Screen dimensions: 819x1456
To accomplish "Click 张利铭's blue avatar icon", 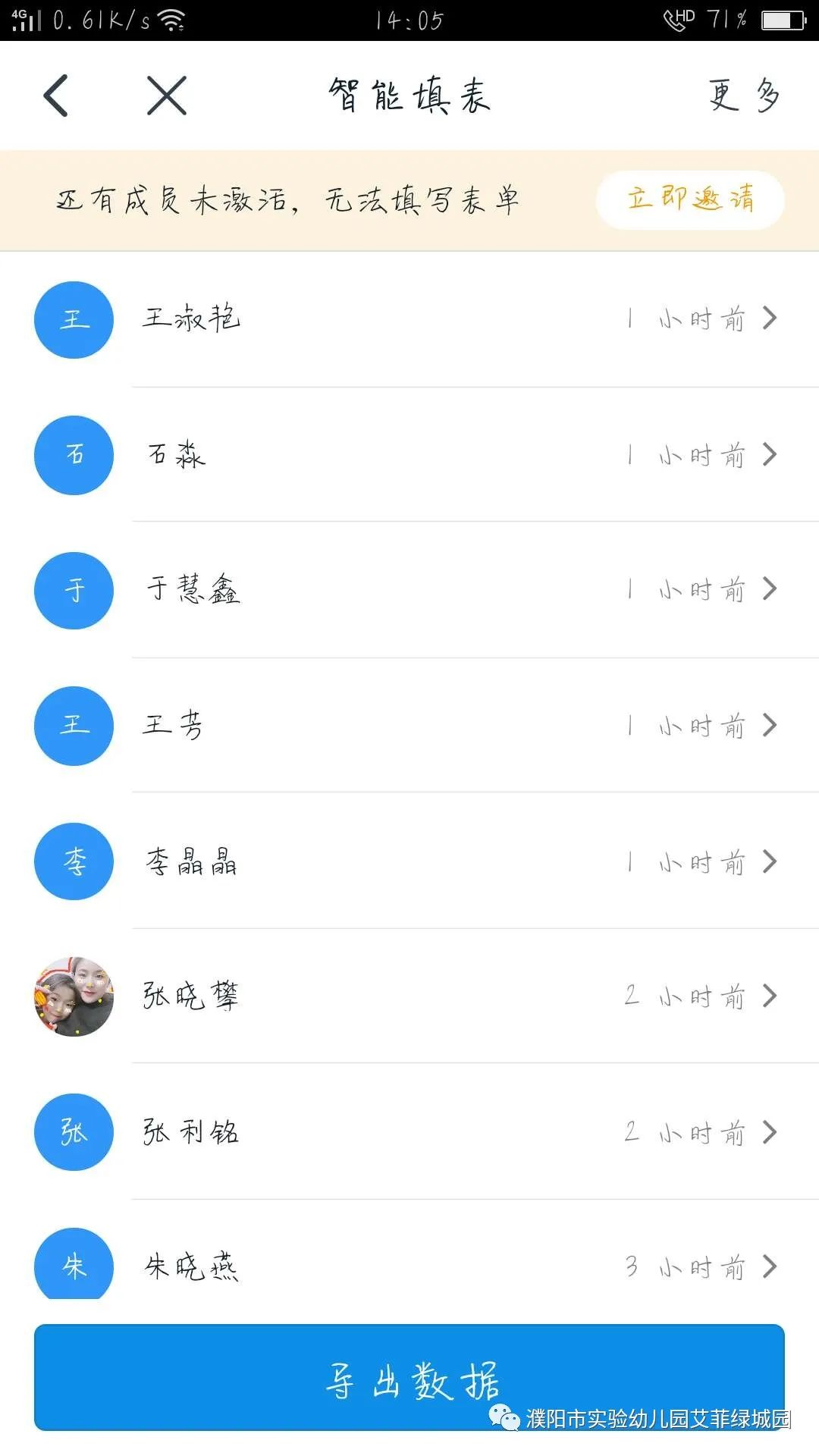I will coord(73,1131).
